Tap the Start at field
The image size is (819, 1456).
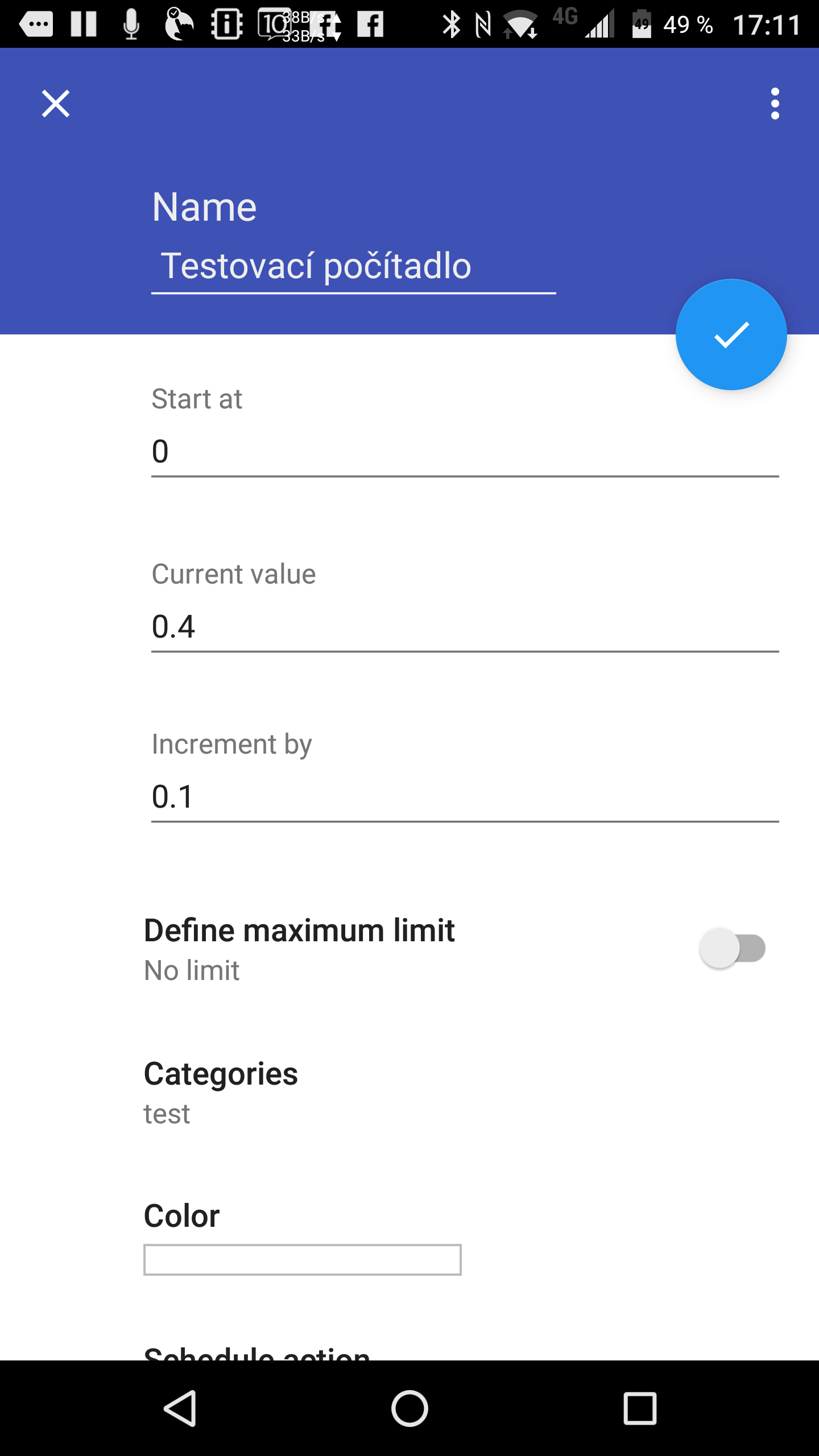[465, 452]
